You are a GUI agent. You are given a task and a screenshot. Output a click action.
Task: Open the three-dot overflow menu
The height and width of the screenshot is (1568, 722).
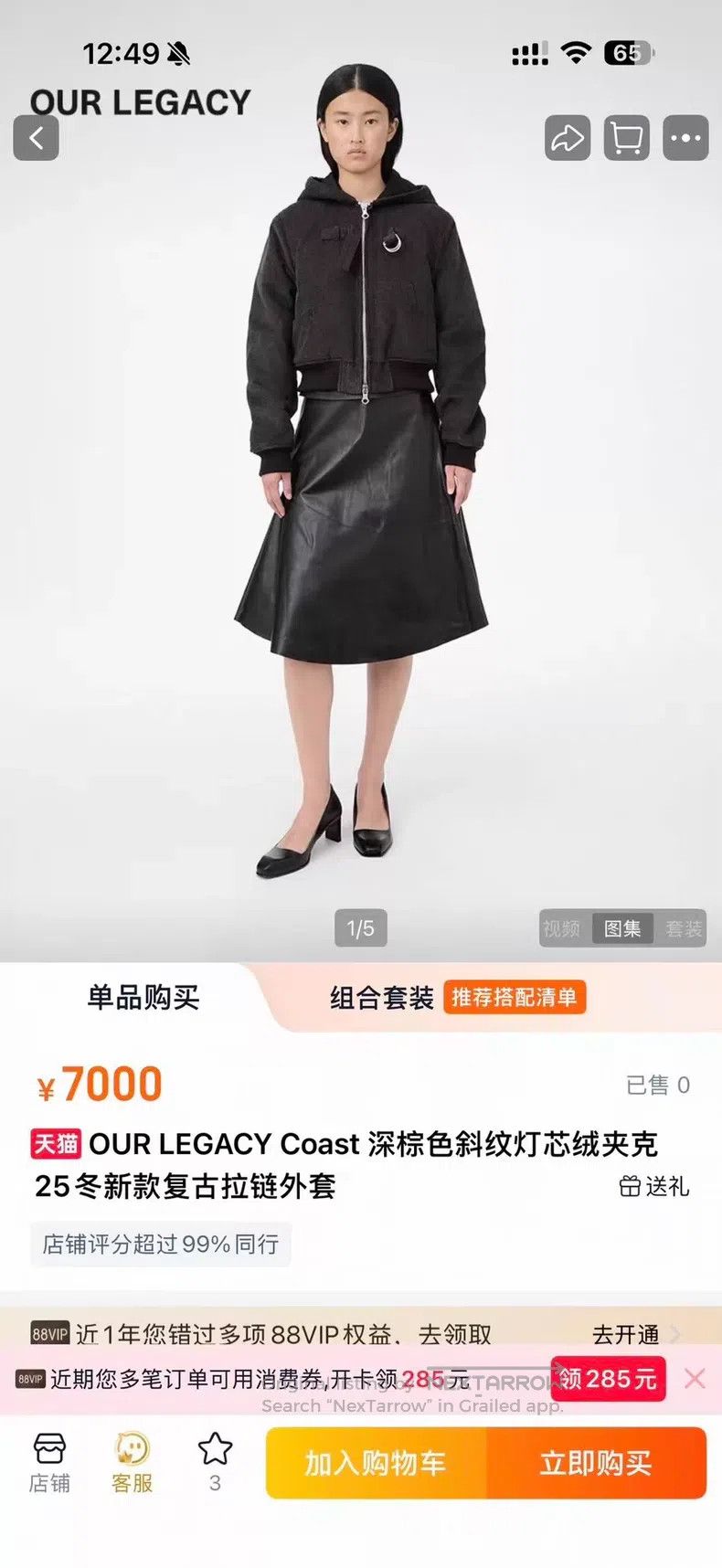(685, 139)
